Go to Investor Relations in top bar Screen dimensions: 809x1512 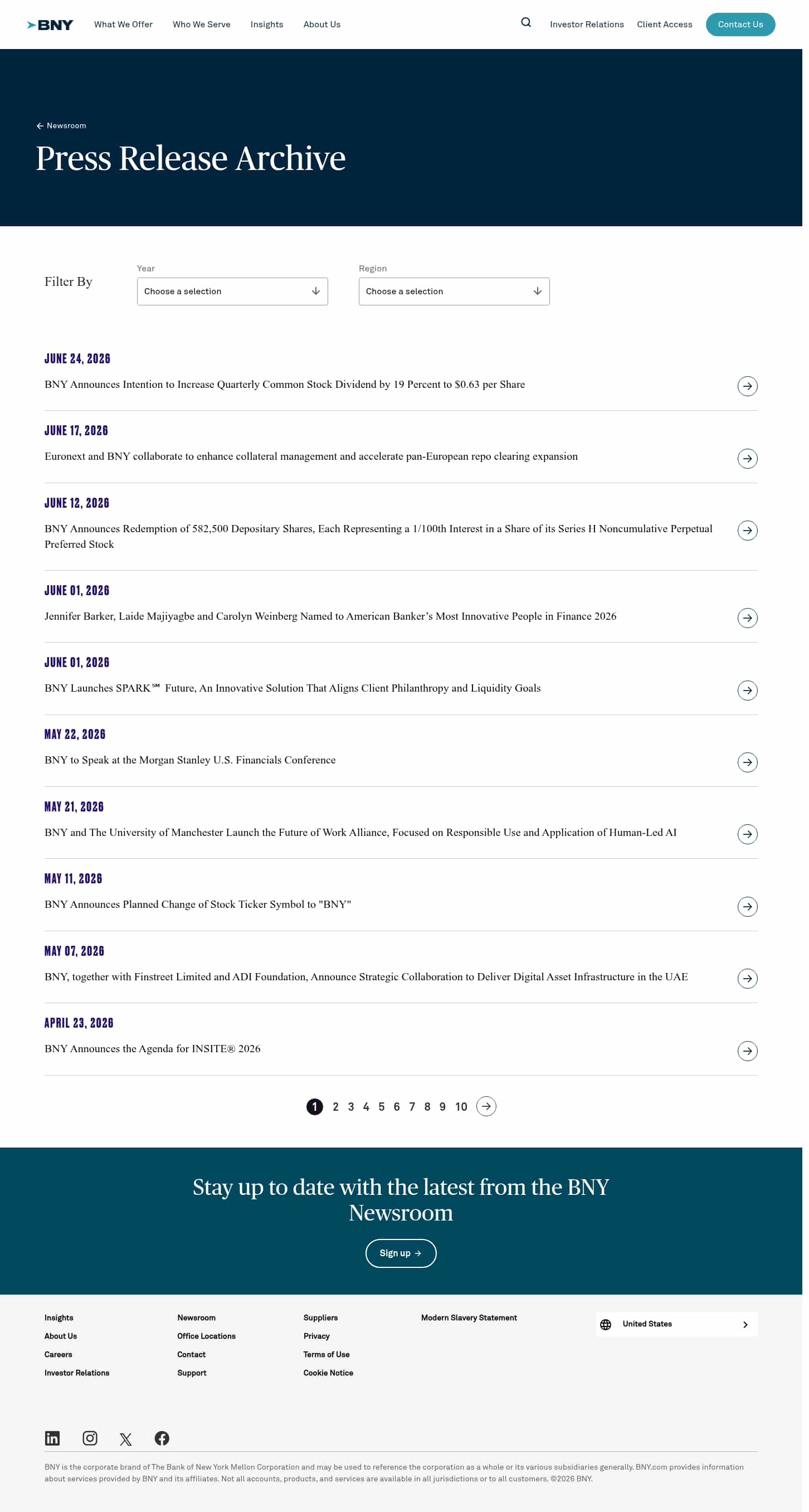pyautogui.click(x=586, y=24)
